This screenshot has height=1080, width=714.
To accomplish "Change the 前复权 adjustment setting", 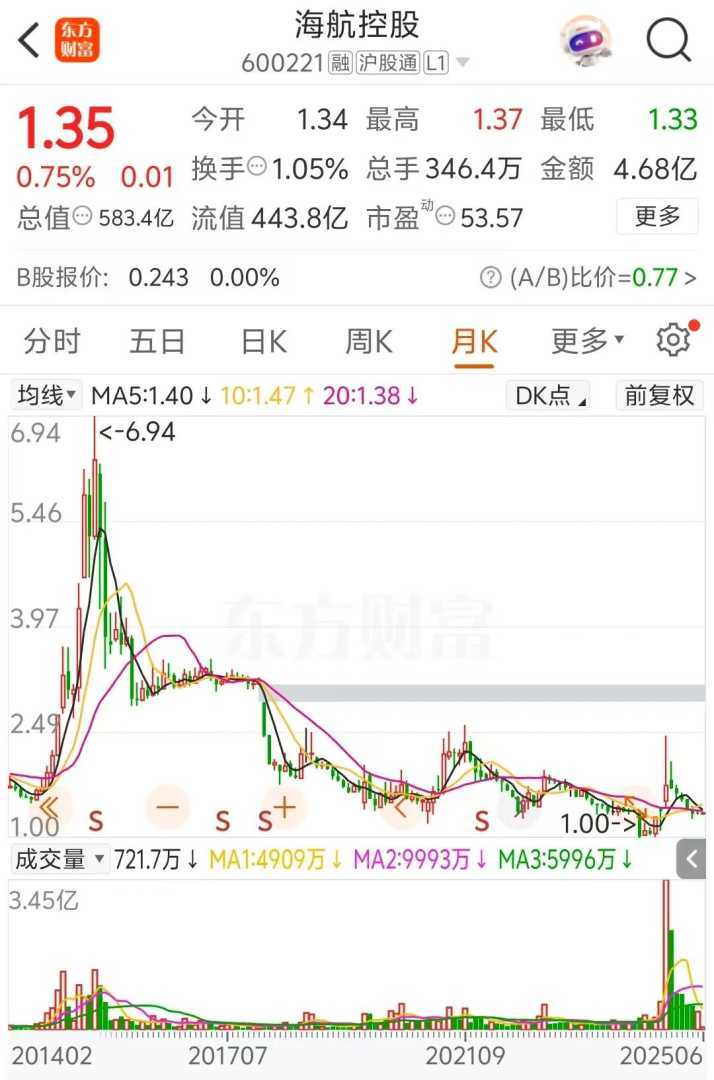I will (x=659, y=396).
